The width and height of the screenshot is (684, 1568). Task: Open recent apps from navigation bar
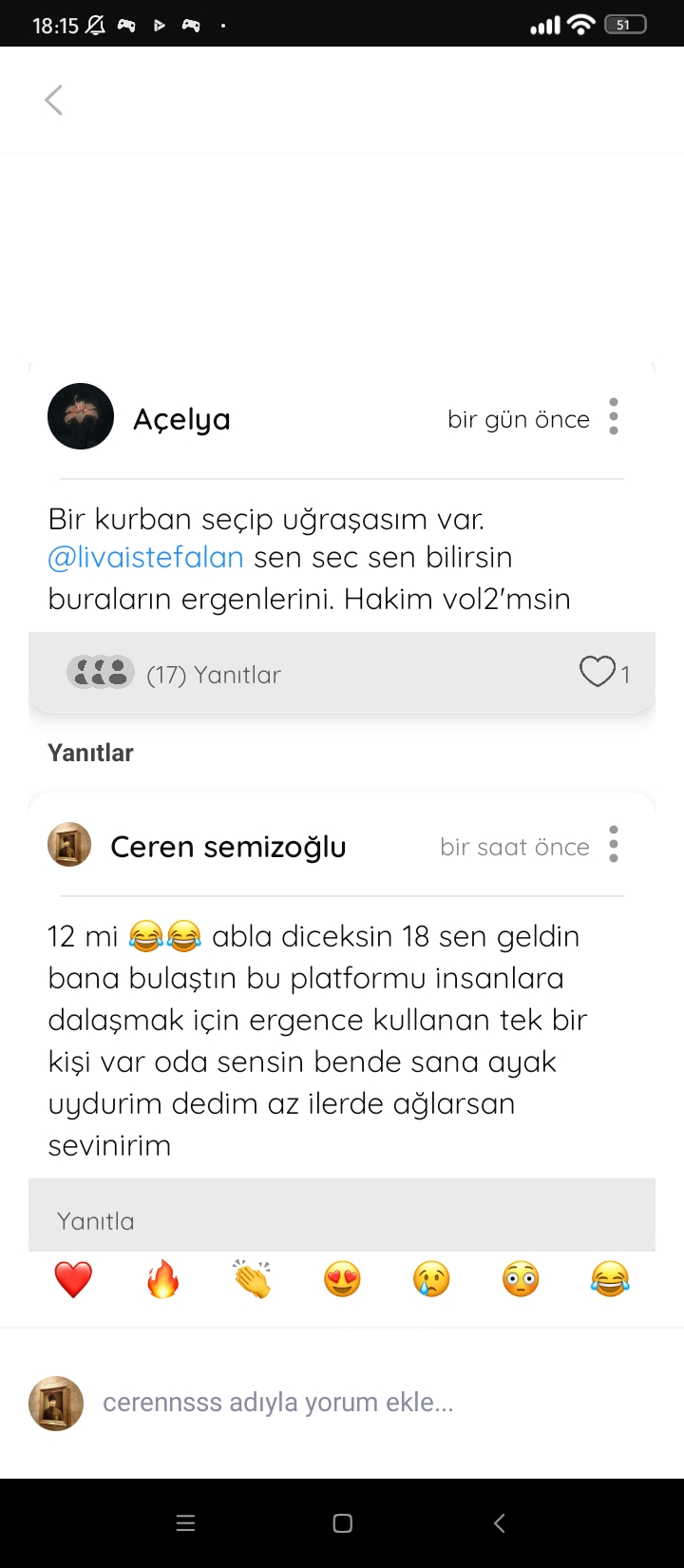point(186,1523)
